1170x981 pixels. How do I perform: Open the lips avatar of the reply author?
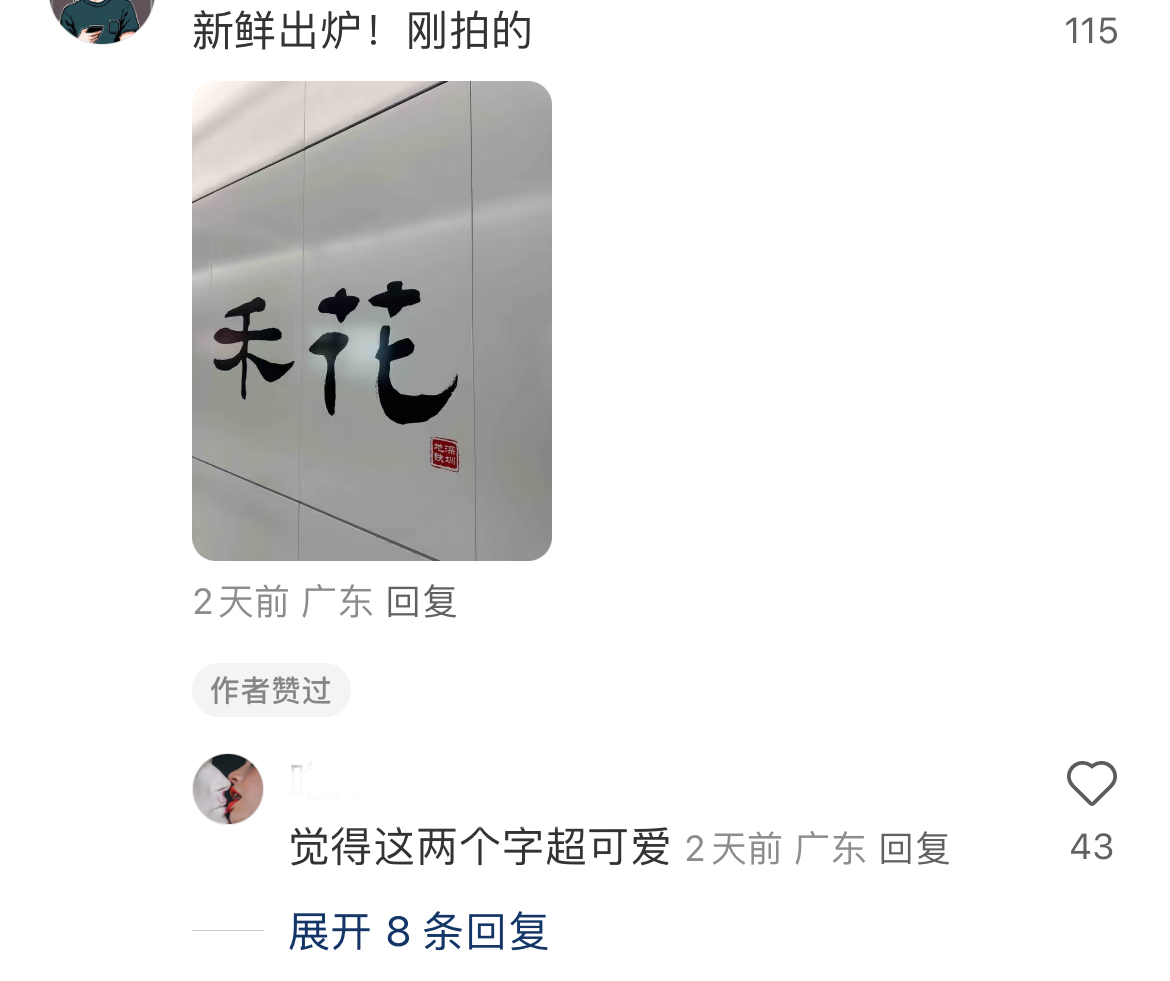tap(228, 789)
